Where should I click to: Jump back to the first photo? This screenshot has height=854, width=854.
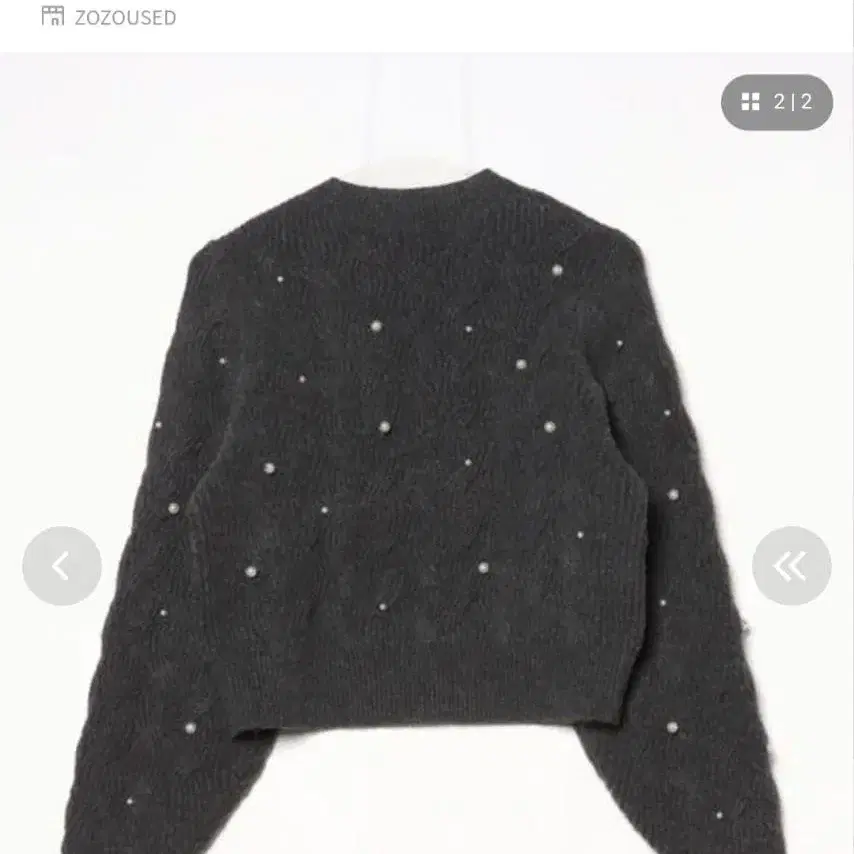click(x=791, y=566)
